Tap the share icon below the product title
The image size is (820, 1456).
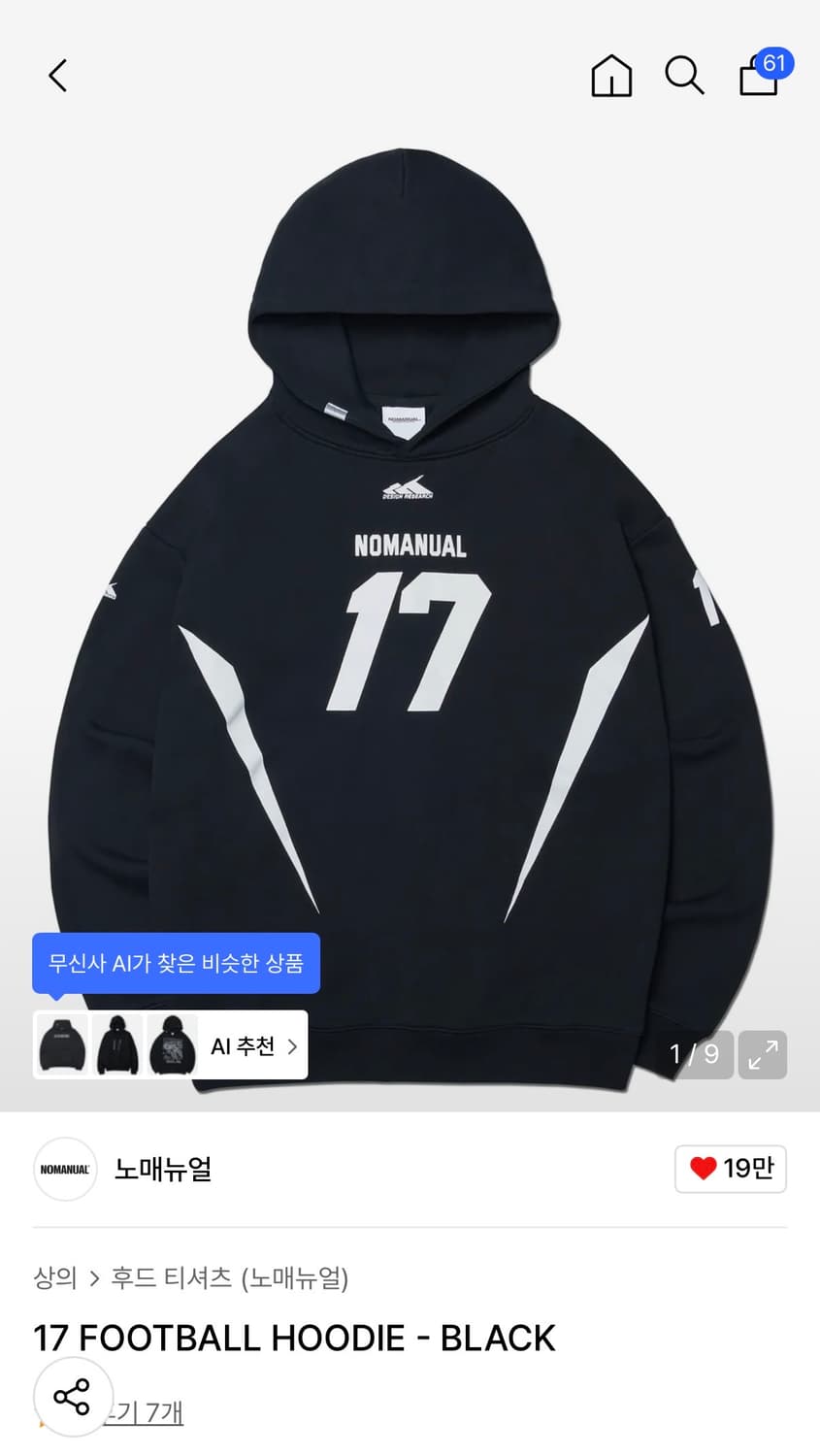(73, 1396)
